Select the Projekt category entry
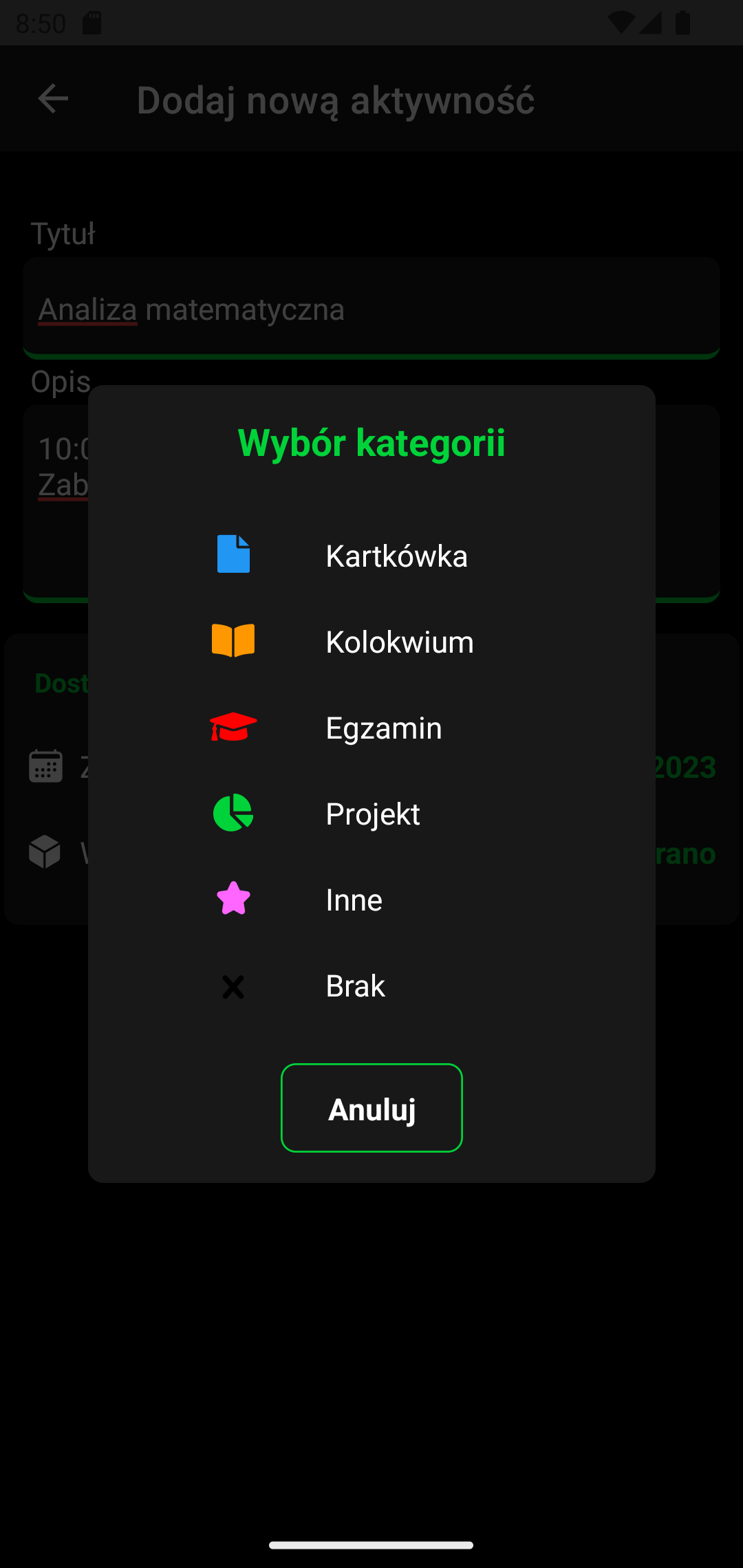The height and width of the screenshot is (1568, 743). click(372, 813)
